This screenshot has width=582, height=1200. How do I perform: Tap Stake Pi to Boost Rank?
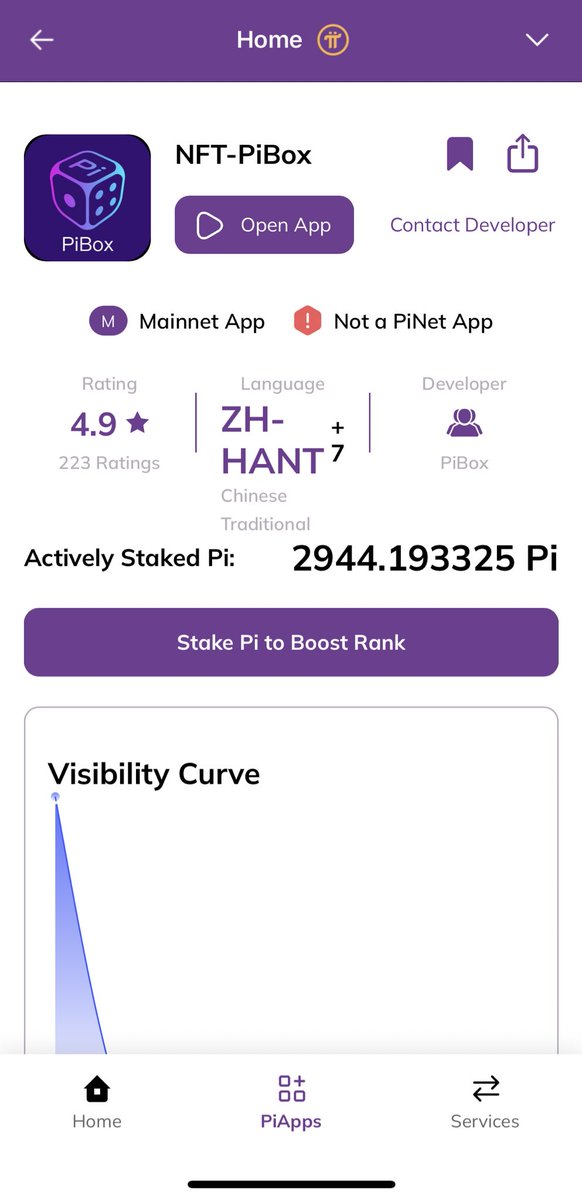tap(291, 642)
